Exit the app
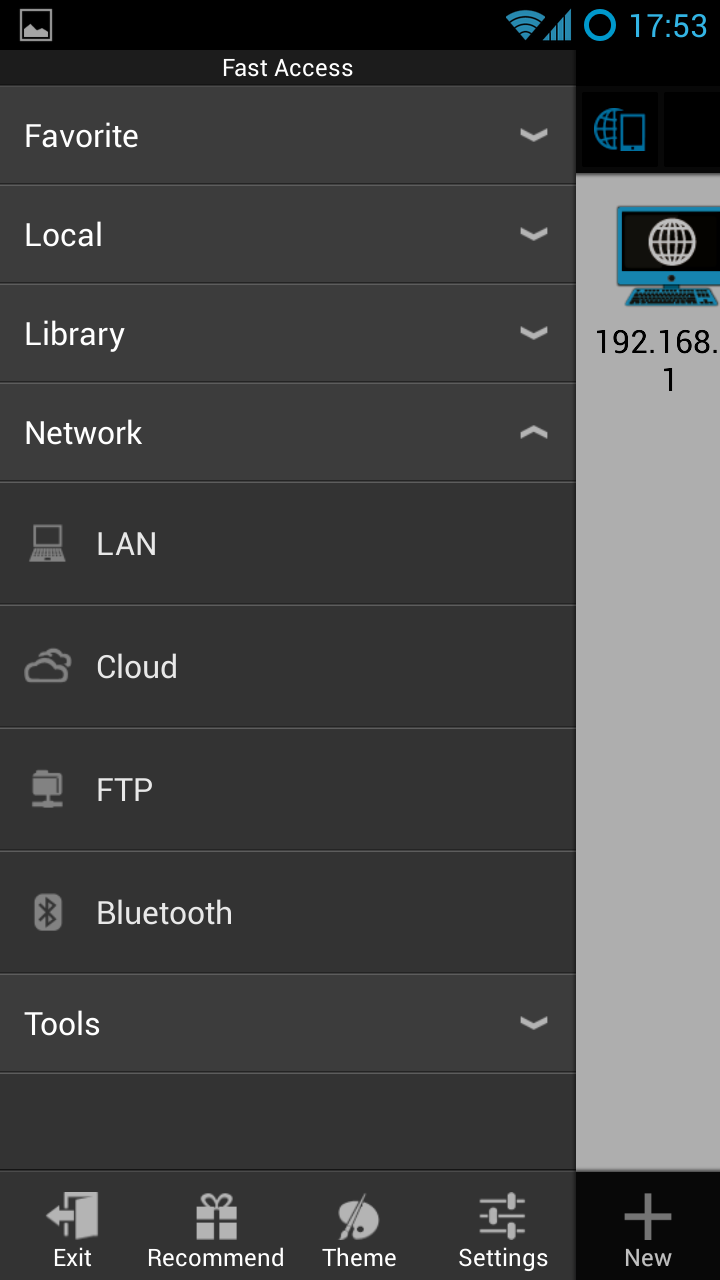This screenshot has width=720, height=1280. point(72,1229)
